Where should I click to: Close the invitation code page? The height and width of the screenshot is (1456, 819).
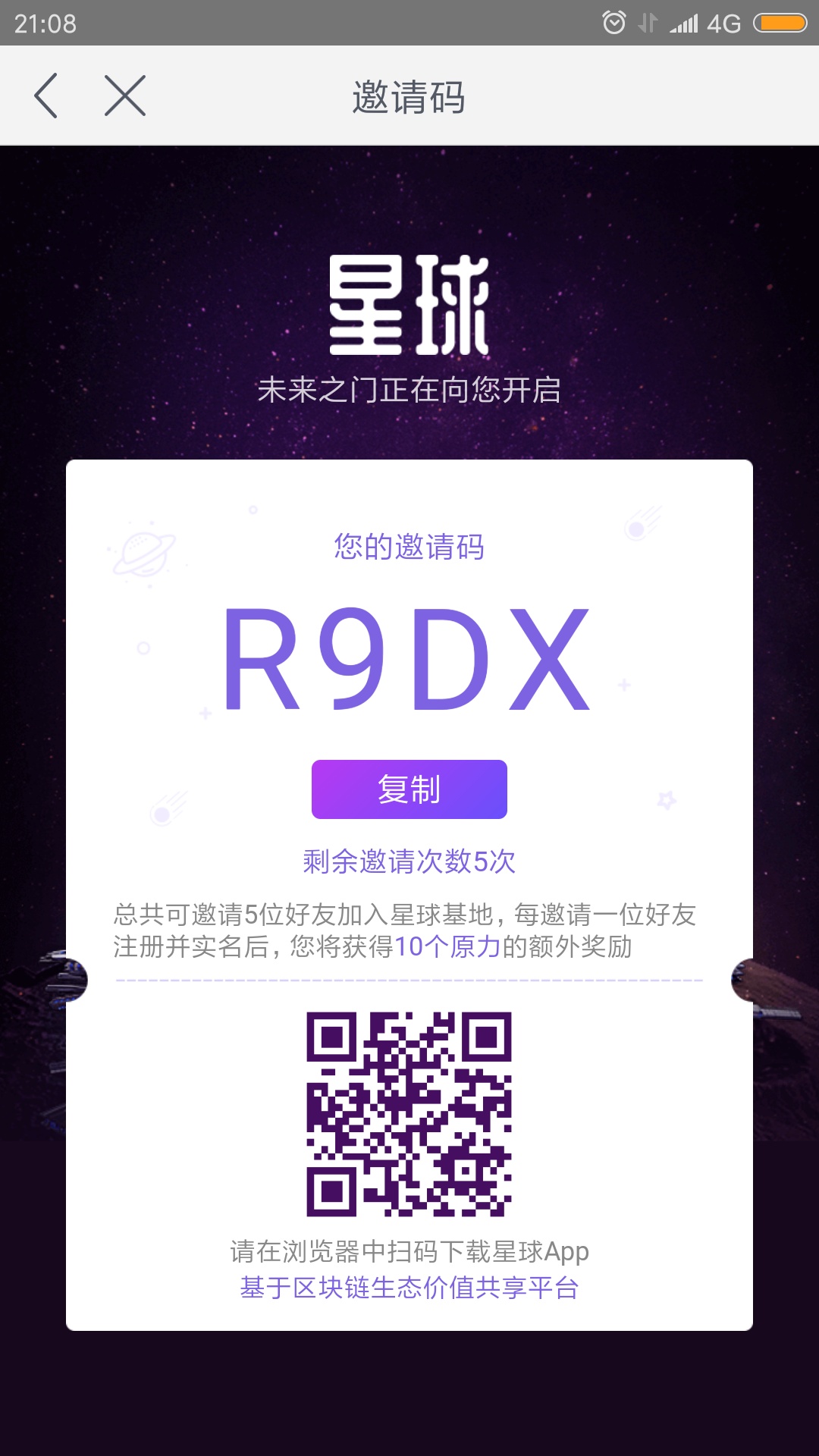coord(125,96)
